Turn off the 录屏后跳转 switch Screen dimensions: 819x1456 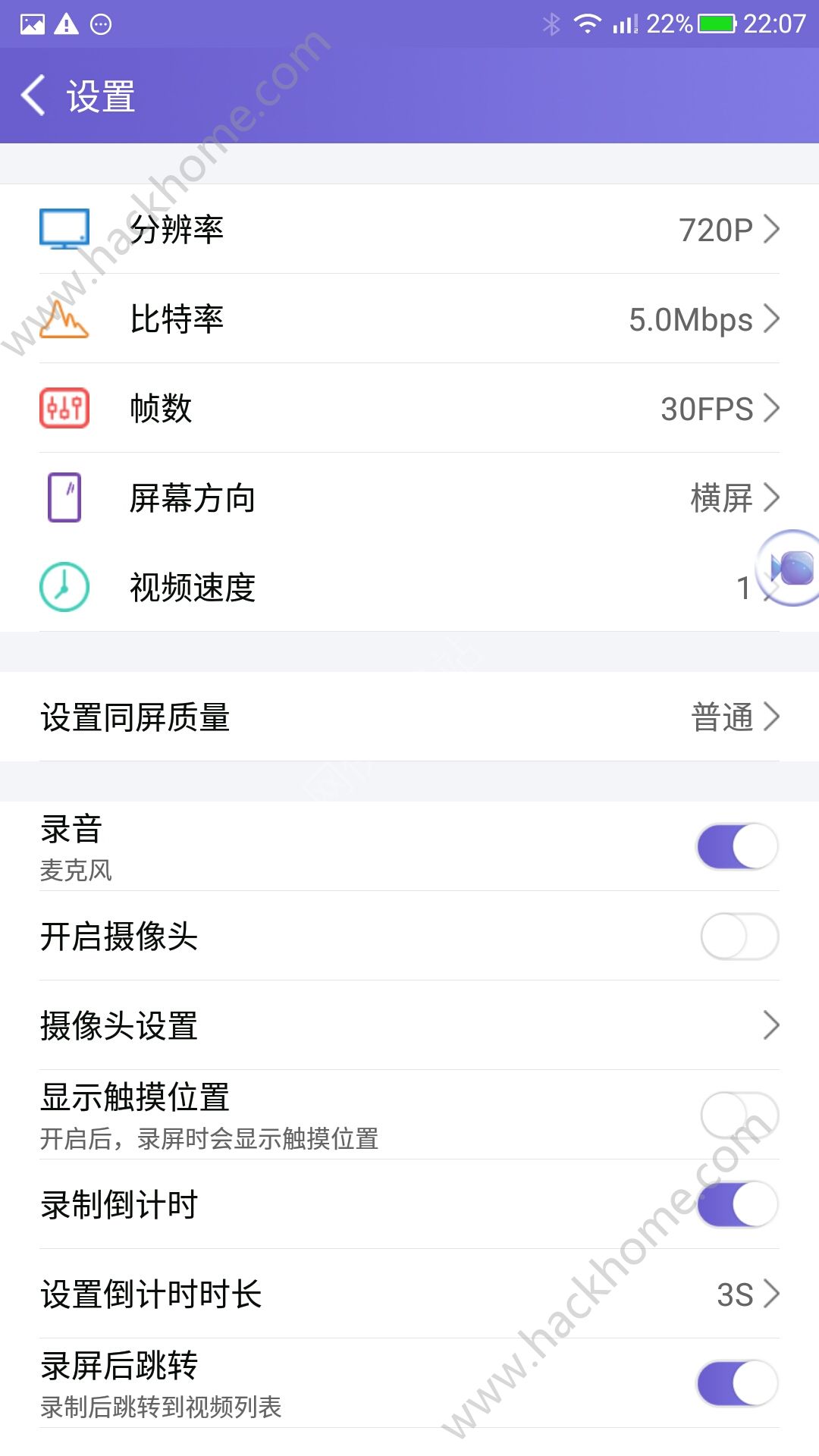(x=737, y=1383)
